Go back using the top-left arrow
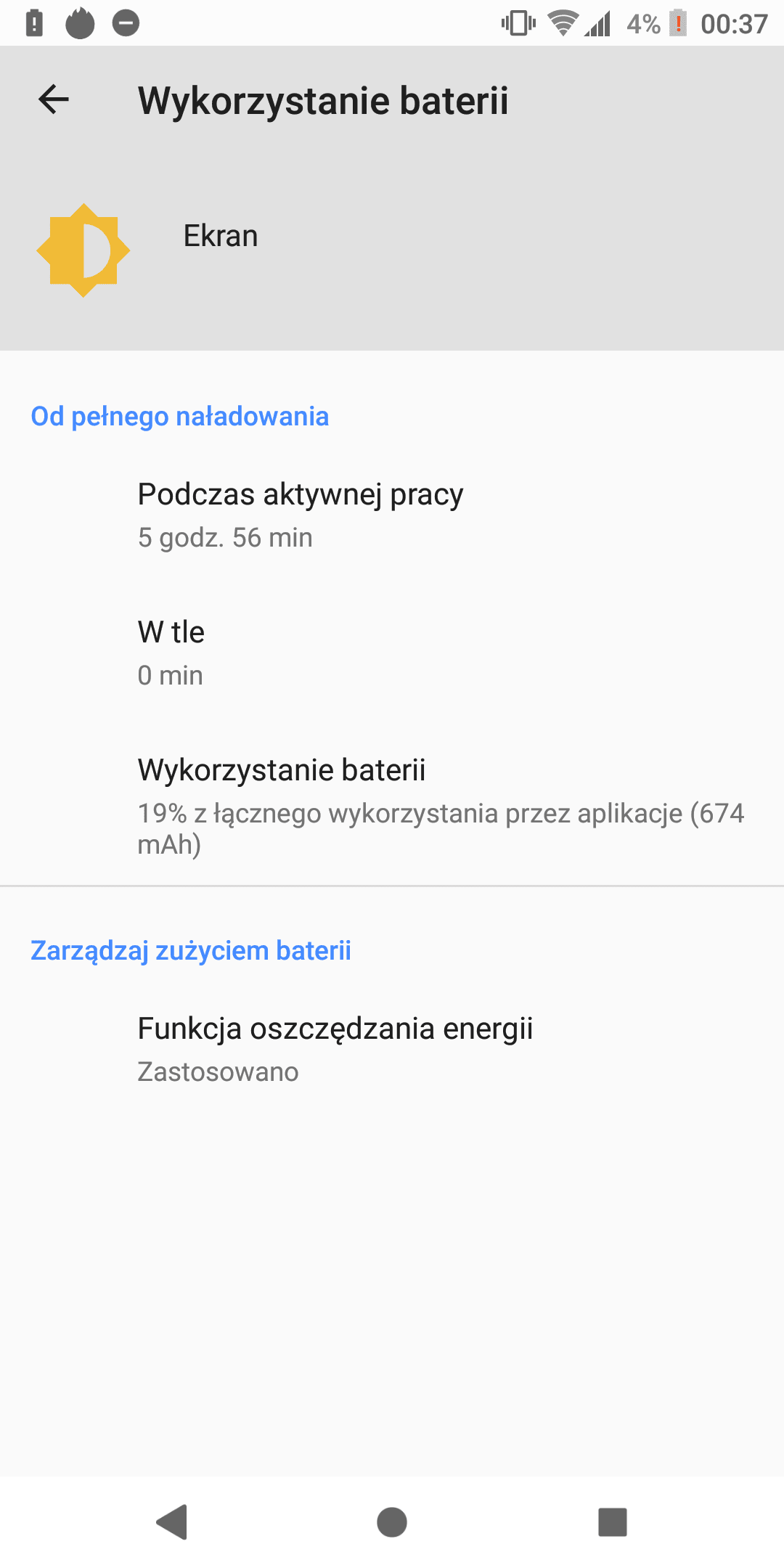This screenshot has width=784, height=1568. pos(54,100)
